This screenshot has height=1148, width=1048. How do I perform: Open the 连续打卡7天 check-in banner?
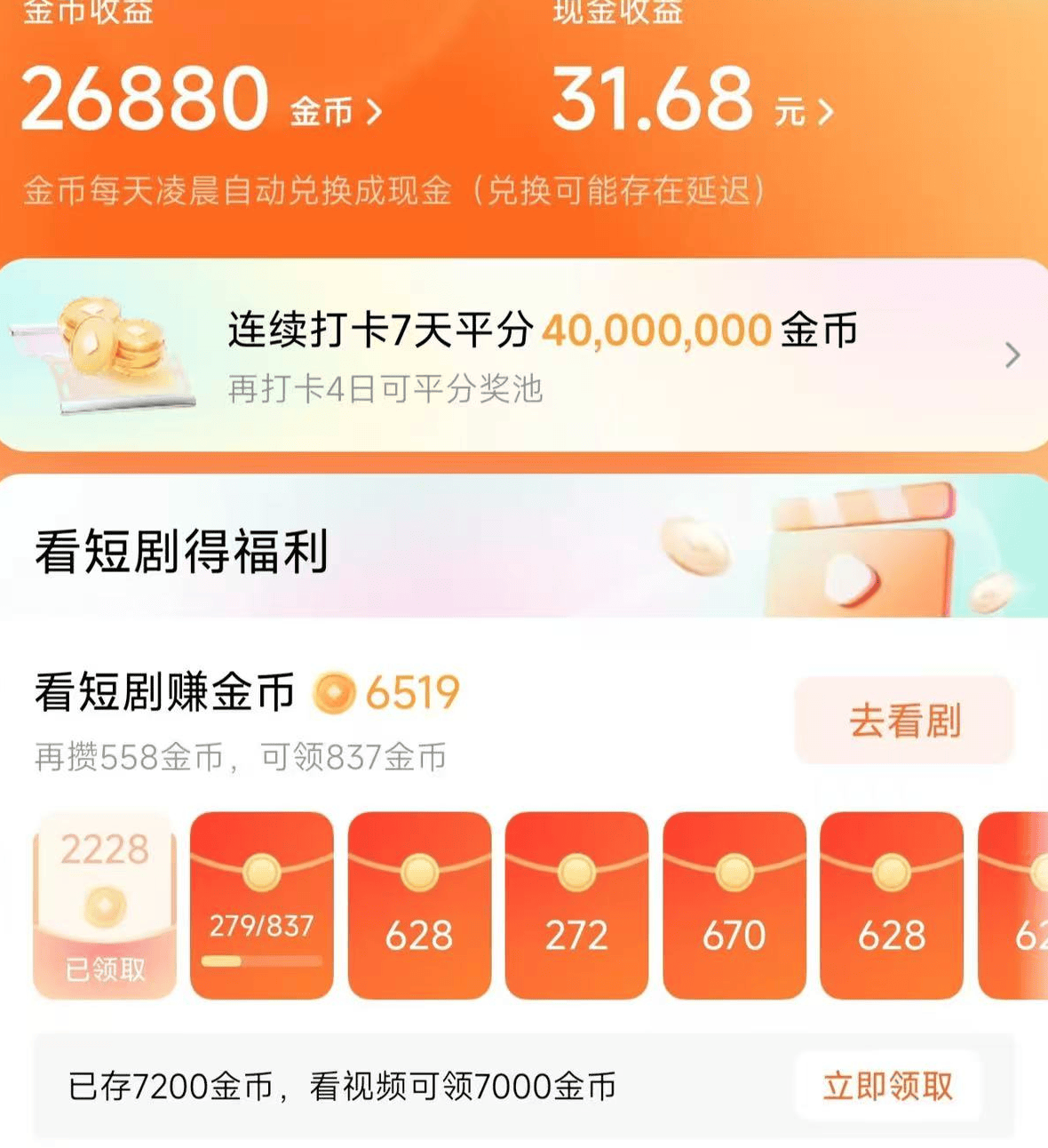coord(522,355)
